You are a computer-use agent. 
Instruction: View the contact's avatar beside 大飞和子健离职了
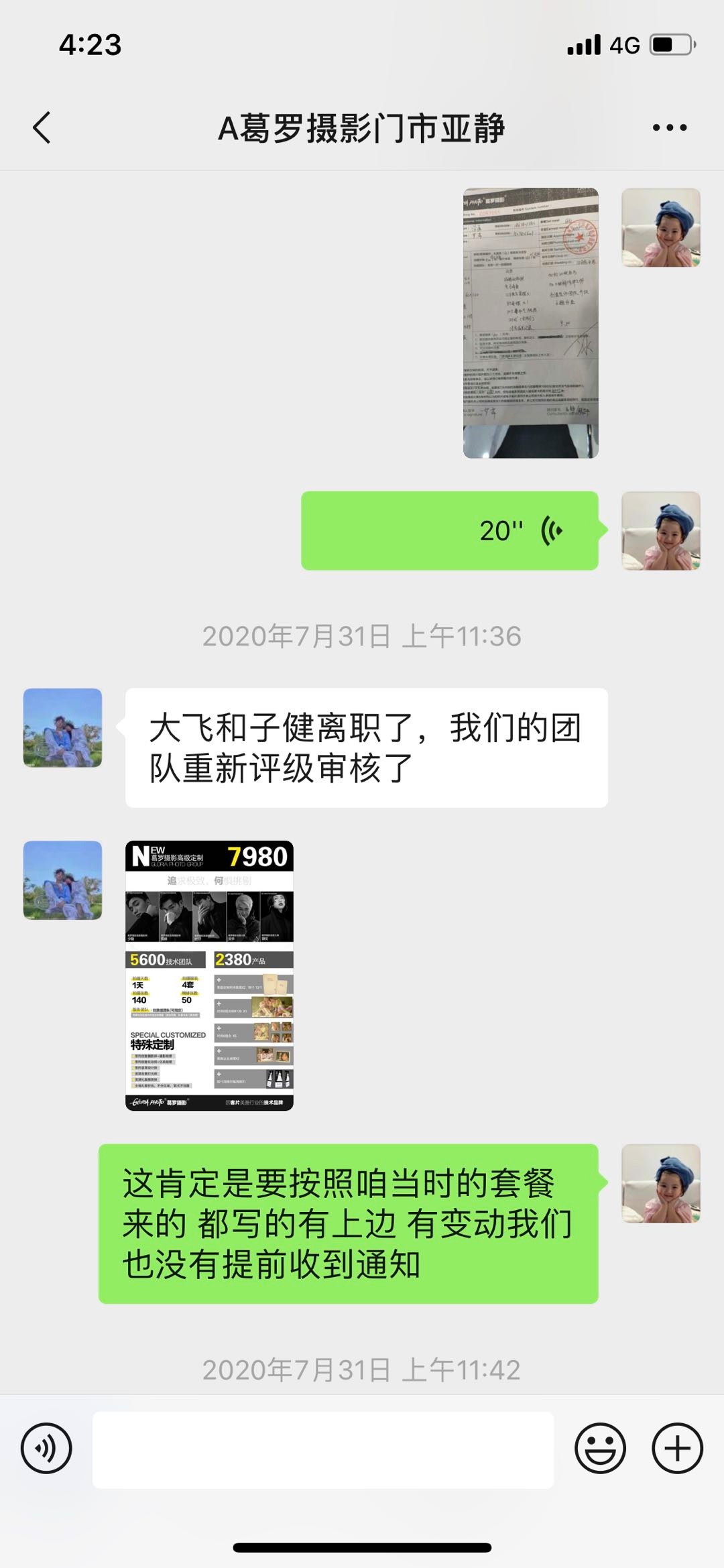point(63,728)
